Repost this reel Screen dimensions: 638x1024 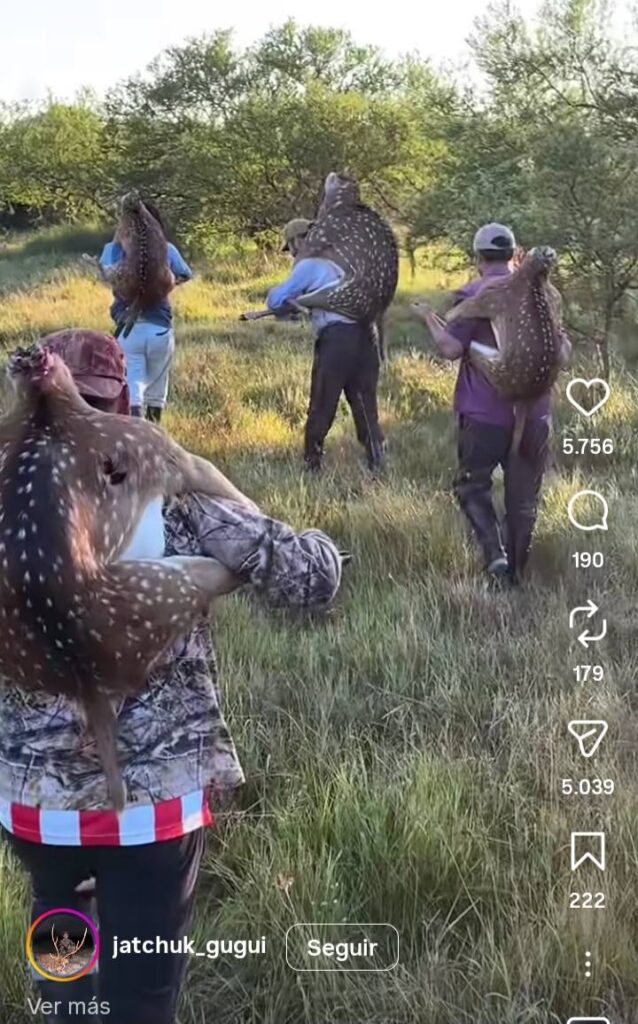[x=587, y=624]
